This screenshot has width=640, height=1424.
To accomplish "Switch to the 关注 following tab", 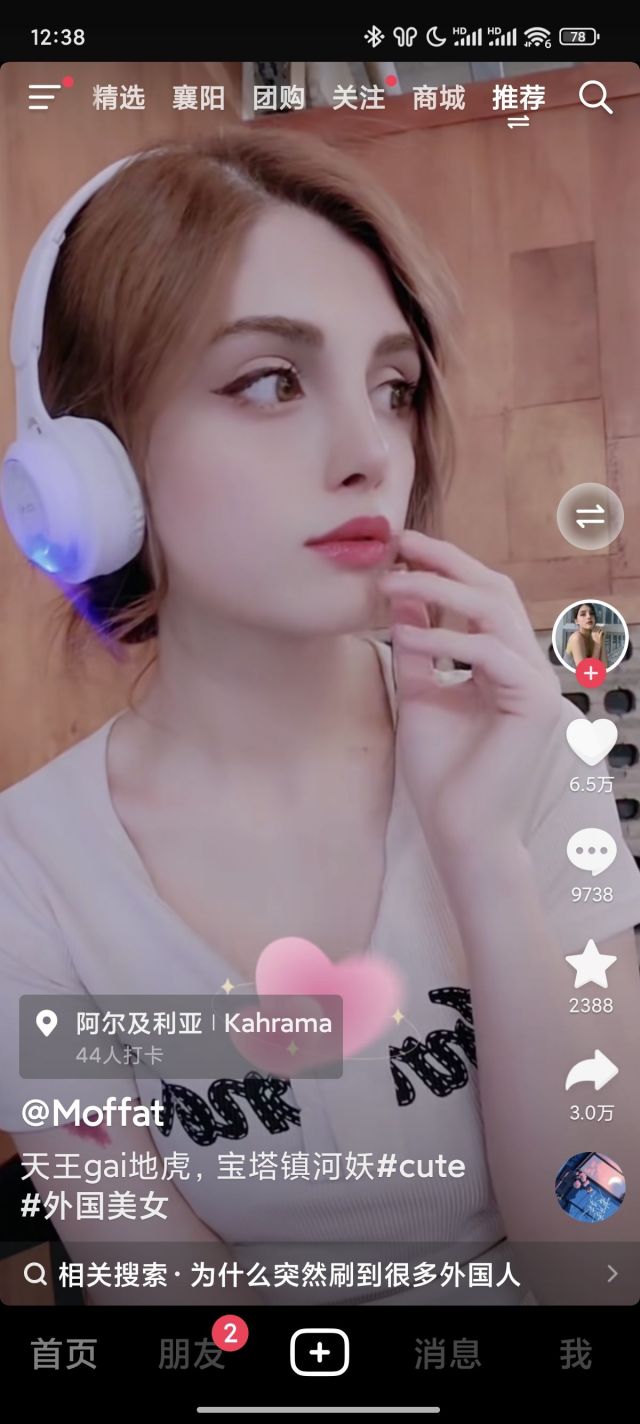I will [358, 98].
